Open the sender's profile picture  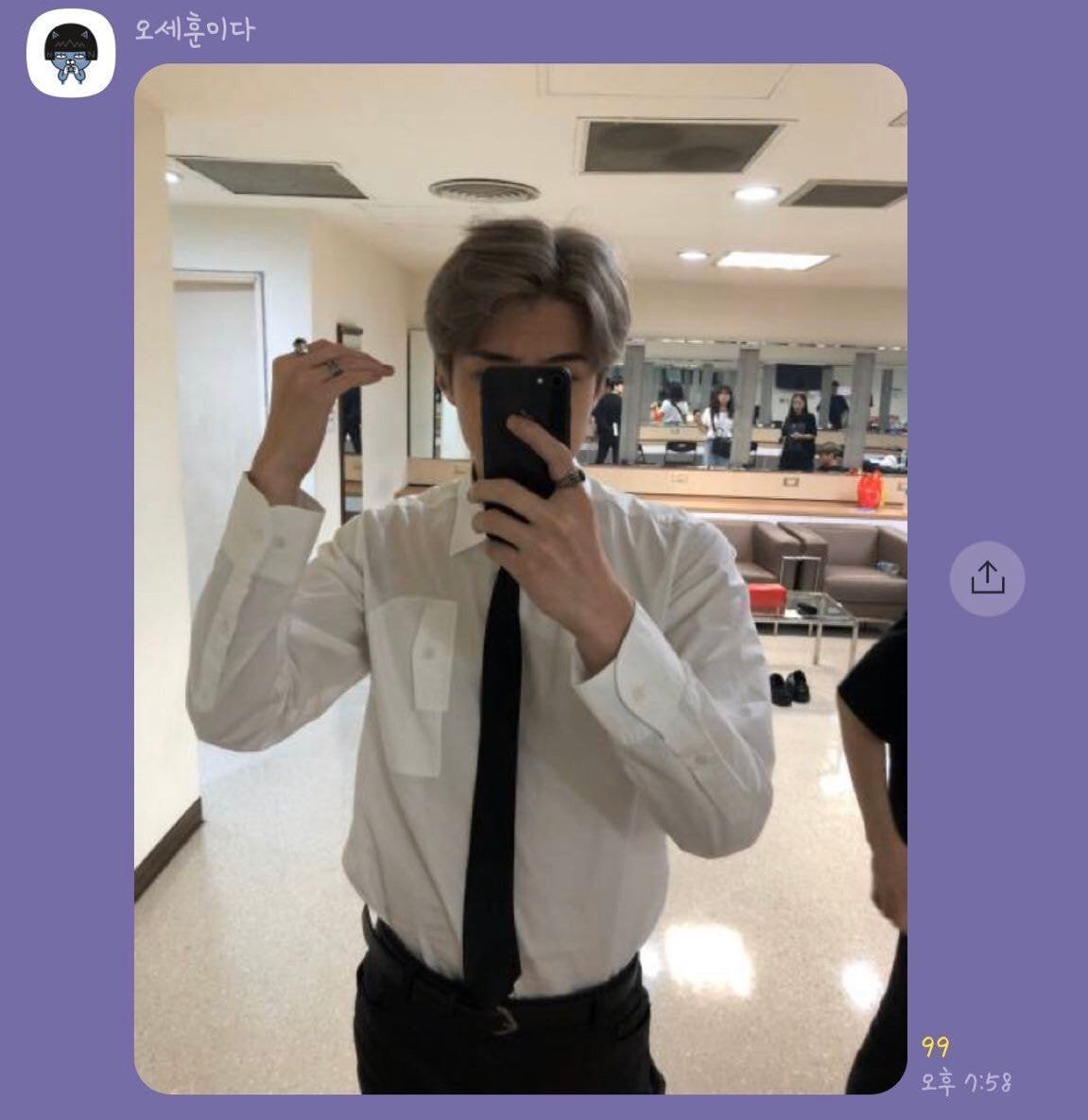[71, 53]
